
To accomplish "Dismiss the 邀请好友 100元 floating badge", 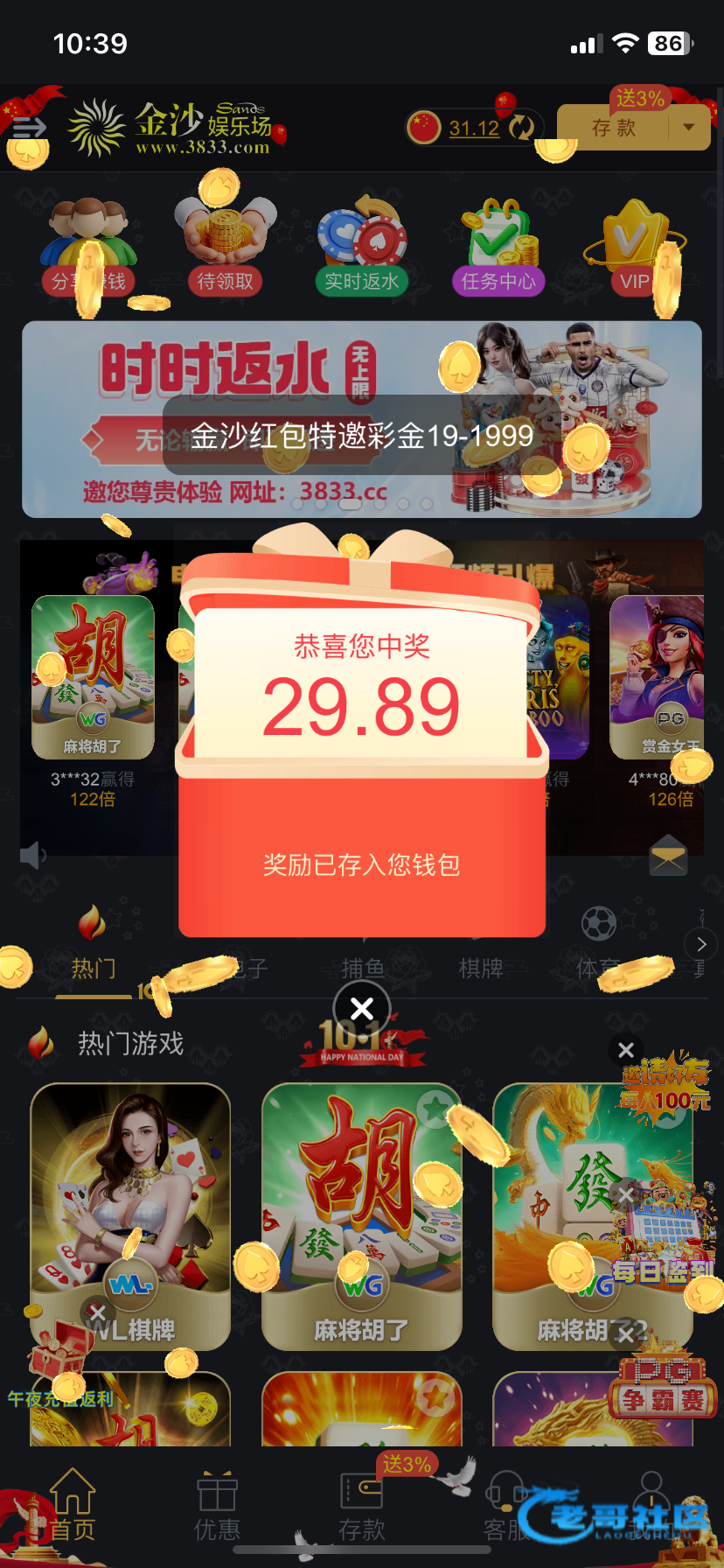I will coord(626,1049).
